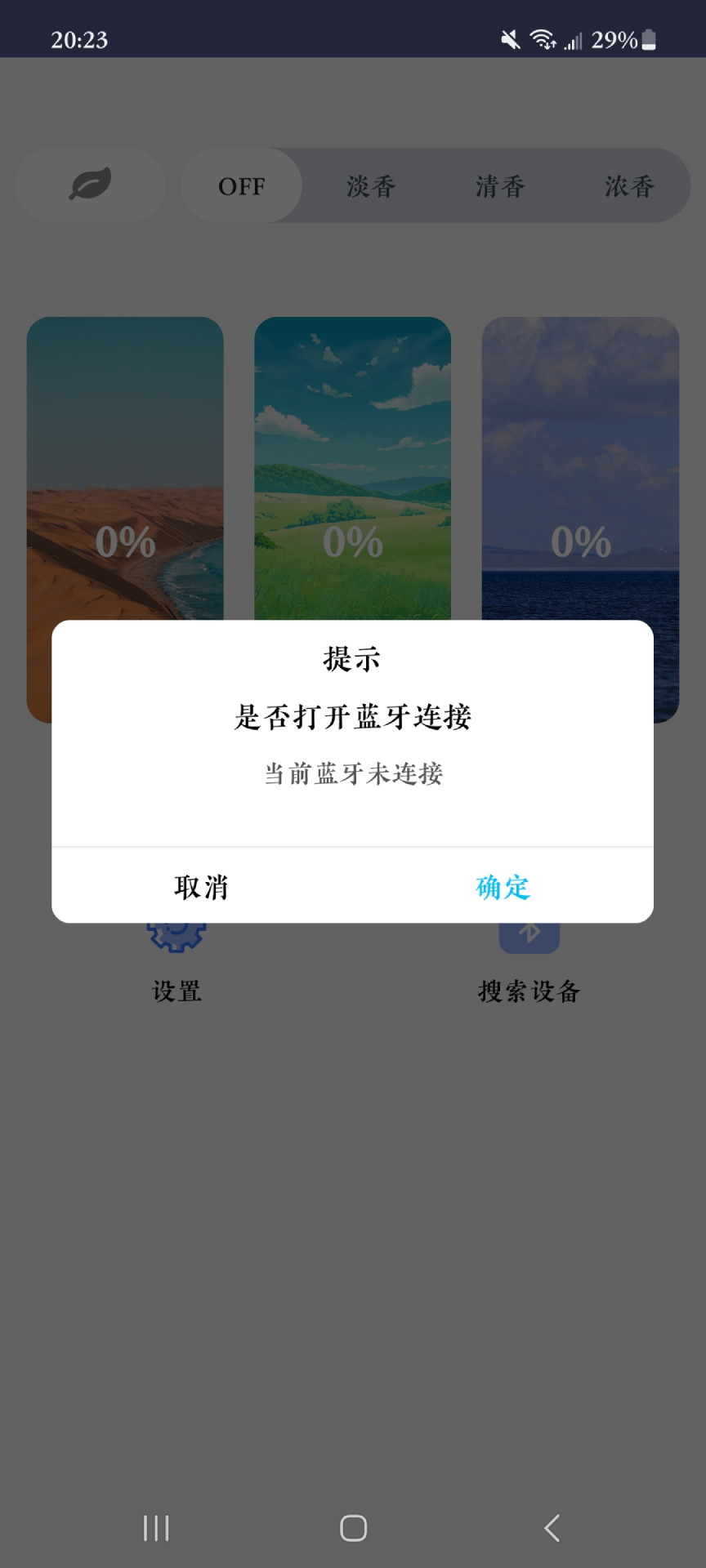Image resolution: width=706 pixels, height=1568 pixels.
Task: Select the OFF scent intensity mode
Action: tap(241, 185)
